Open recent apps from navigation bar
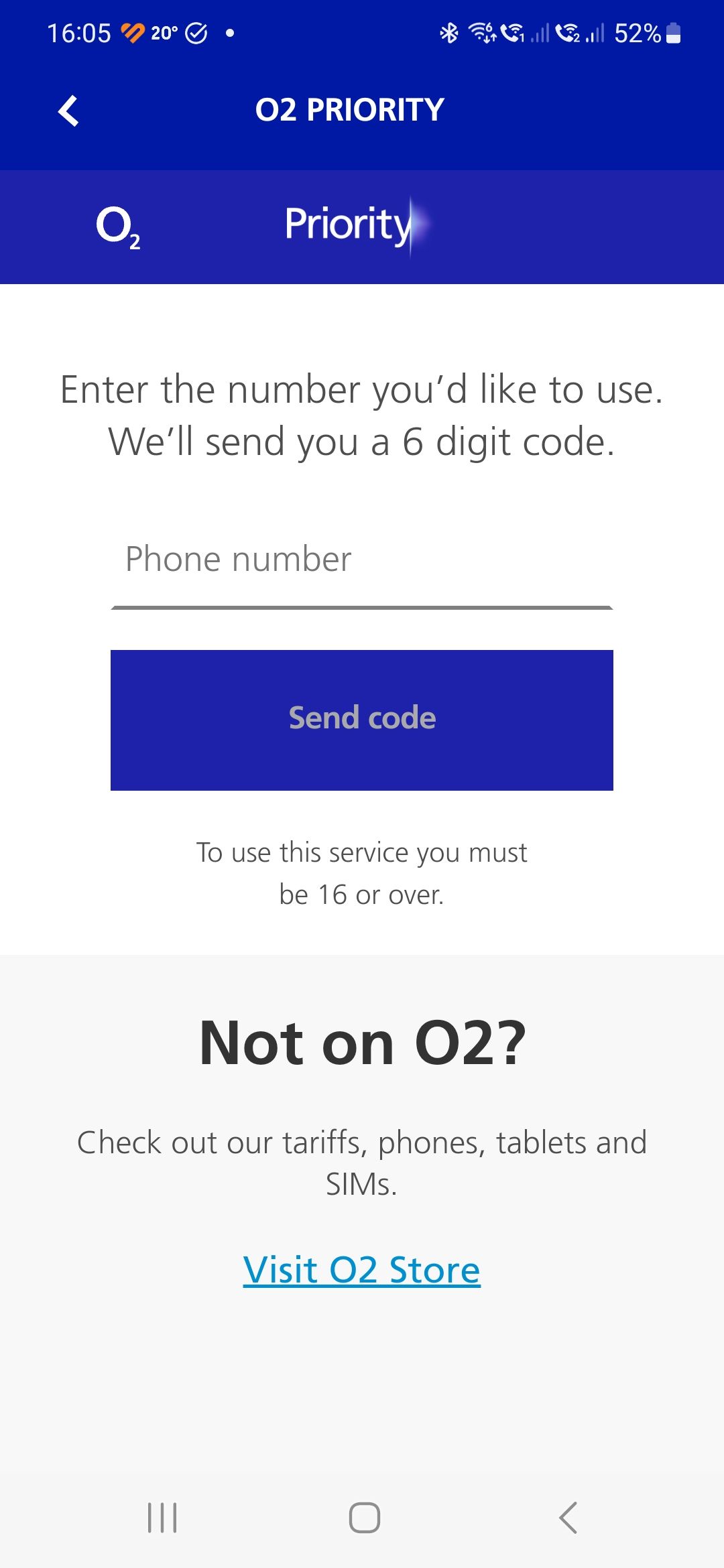 click(162, 1518)
